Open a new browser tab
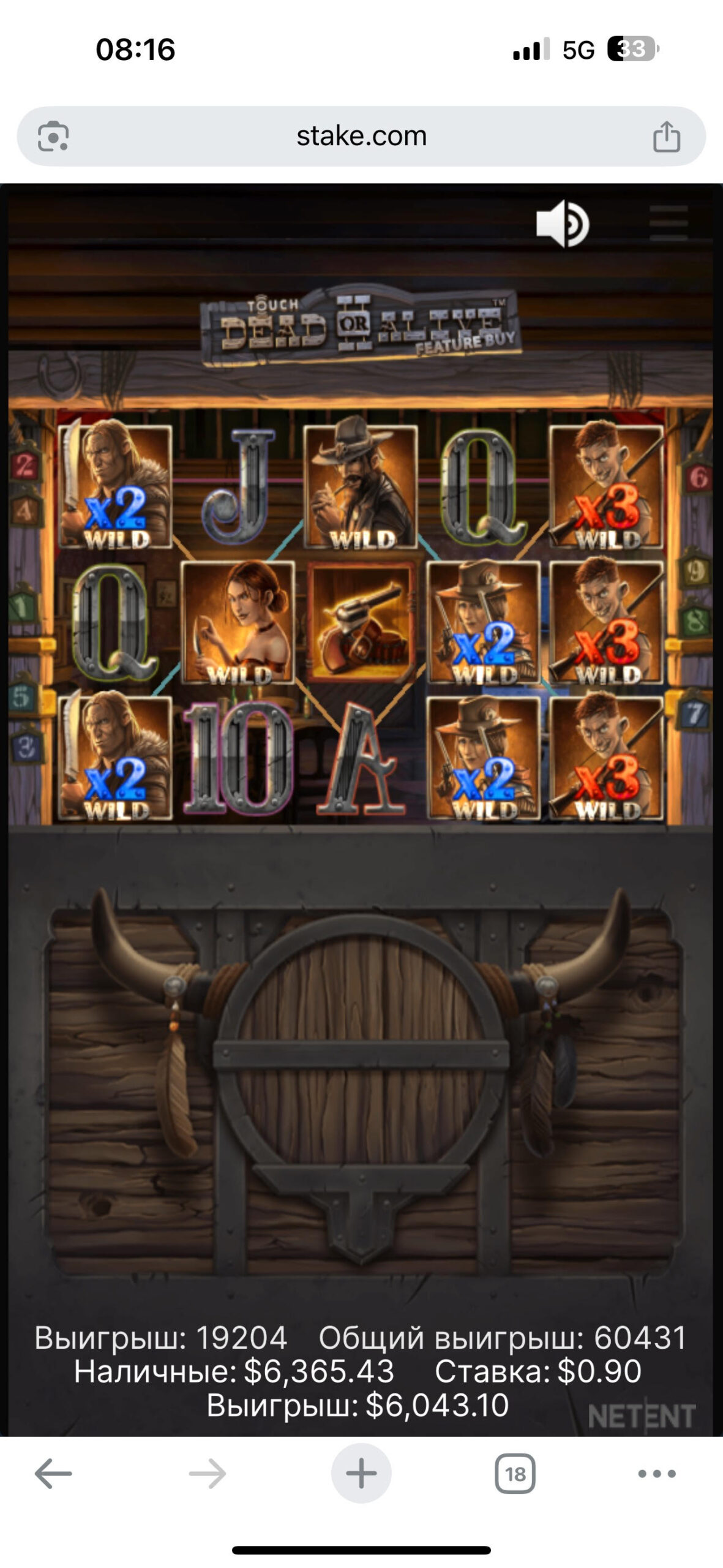The image size is (723, 1568). (361, 1473)
